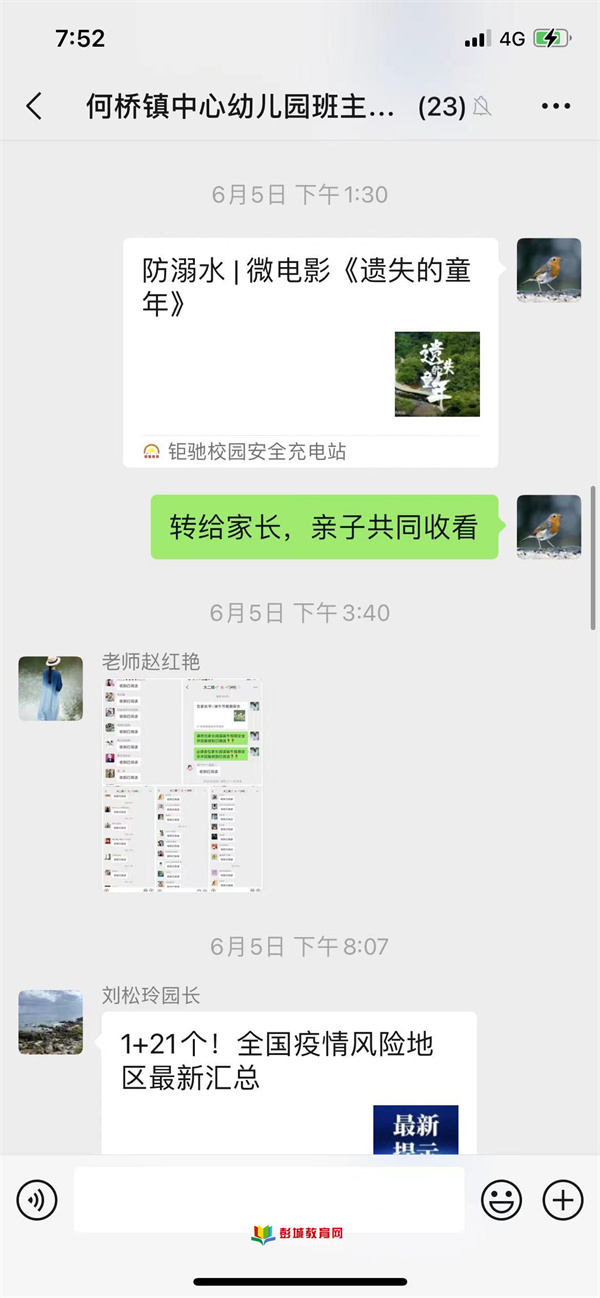Open the chat details overflow menu
Viewport: 600px width, 1298px height.
(x=555, y=107)
